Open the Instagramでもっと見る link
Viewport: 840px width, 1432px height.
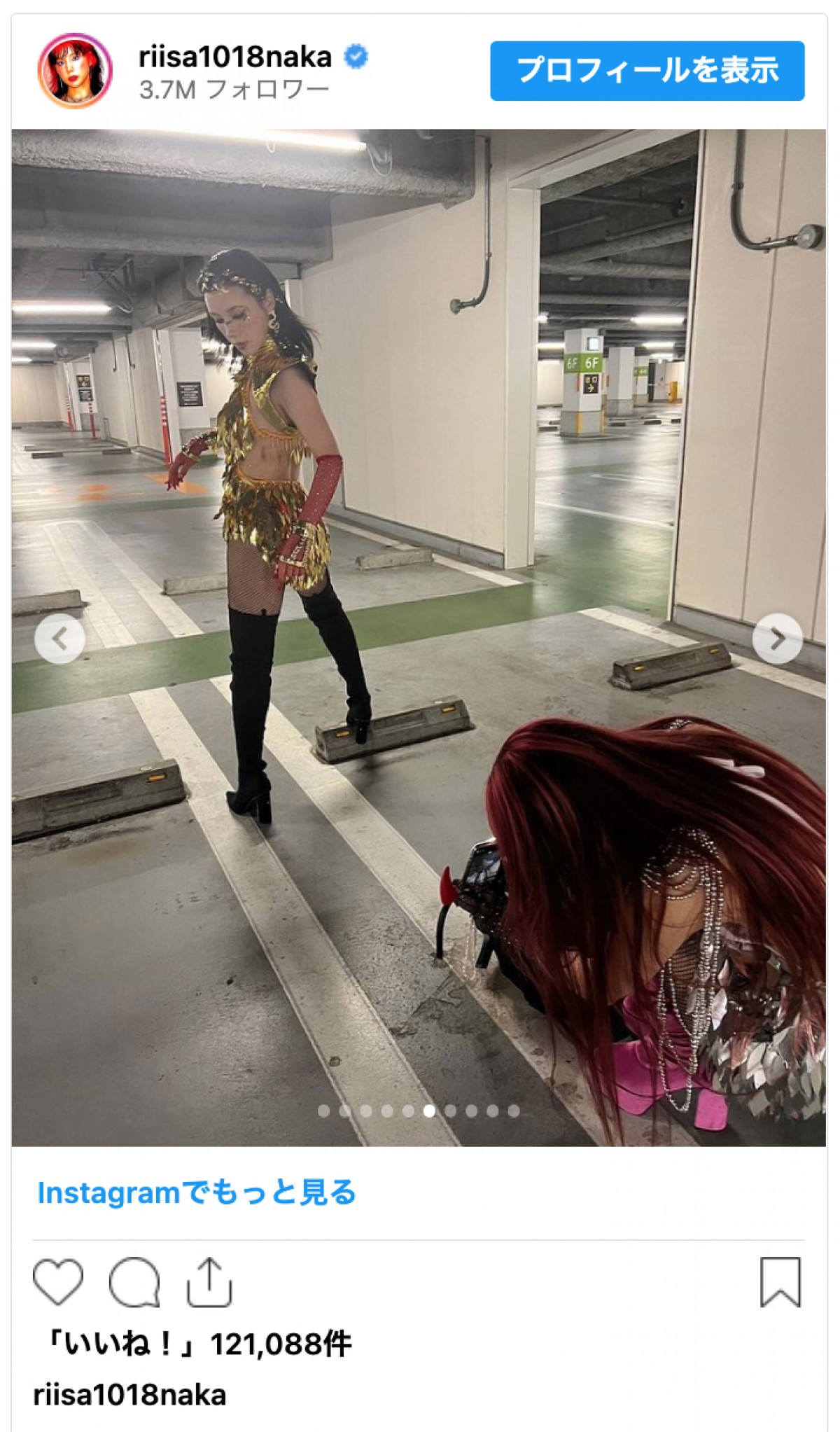coord(197,1193)
